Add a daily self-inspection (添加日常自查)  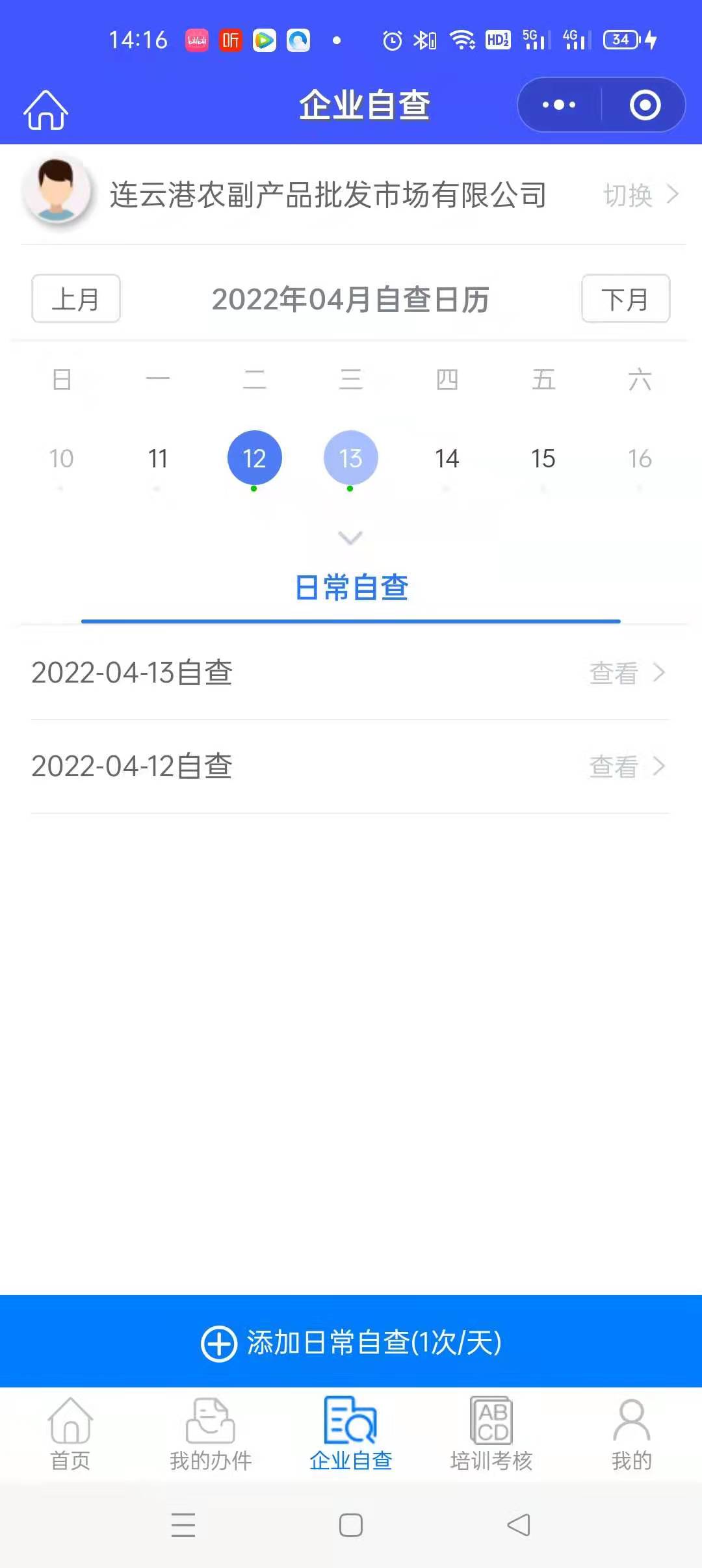(351, 1342)
